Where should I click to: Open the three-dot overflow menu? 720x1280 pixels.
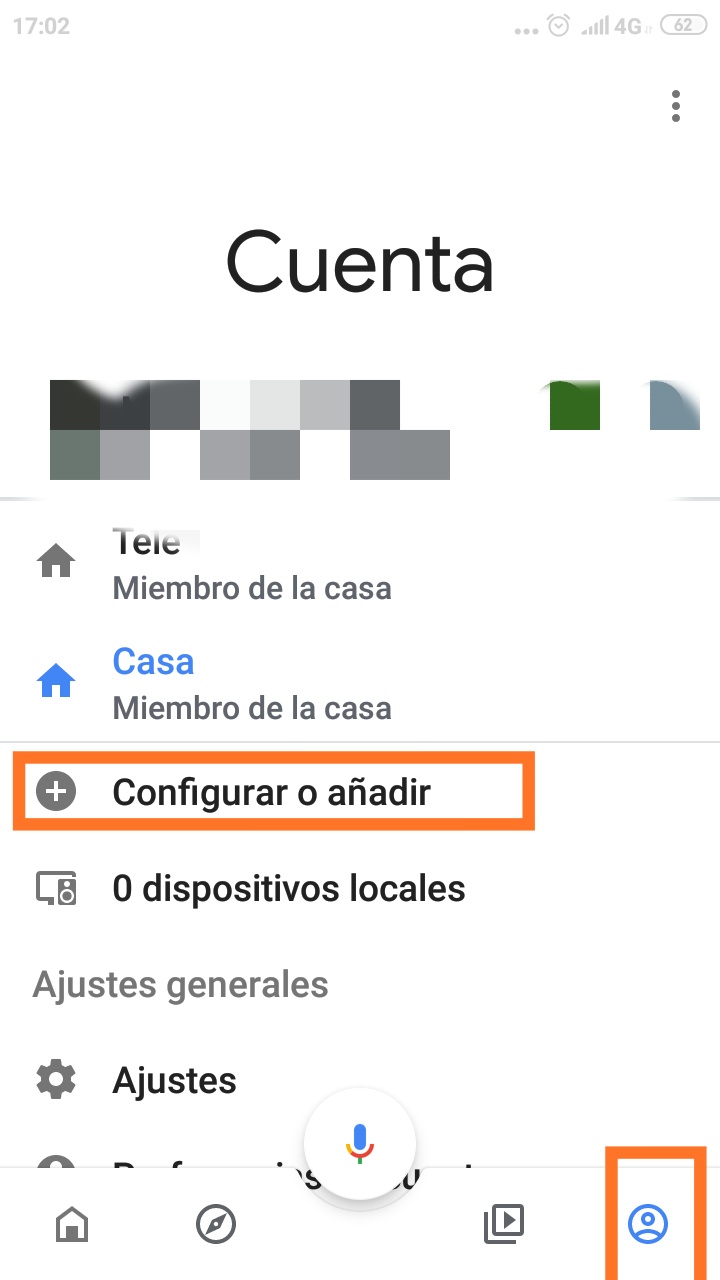pyautogui.click(x=676, y=106)
